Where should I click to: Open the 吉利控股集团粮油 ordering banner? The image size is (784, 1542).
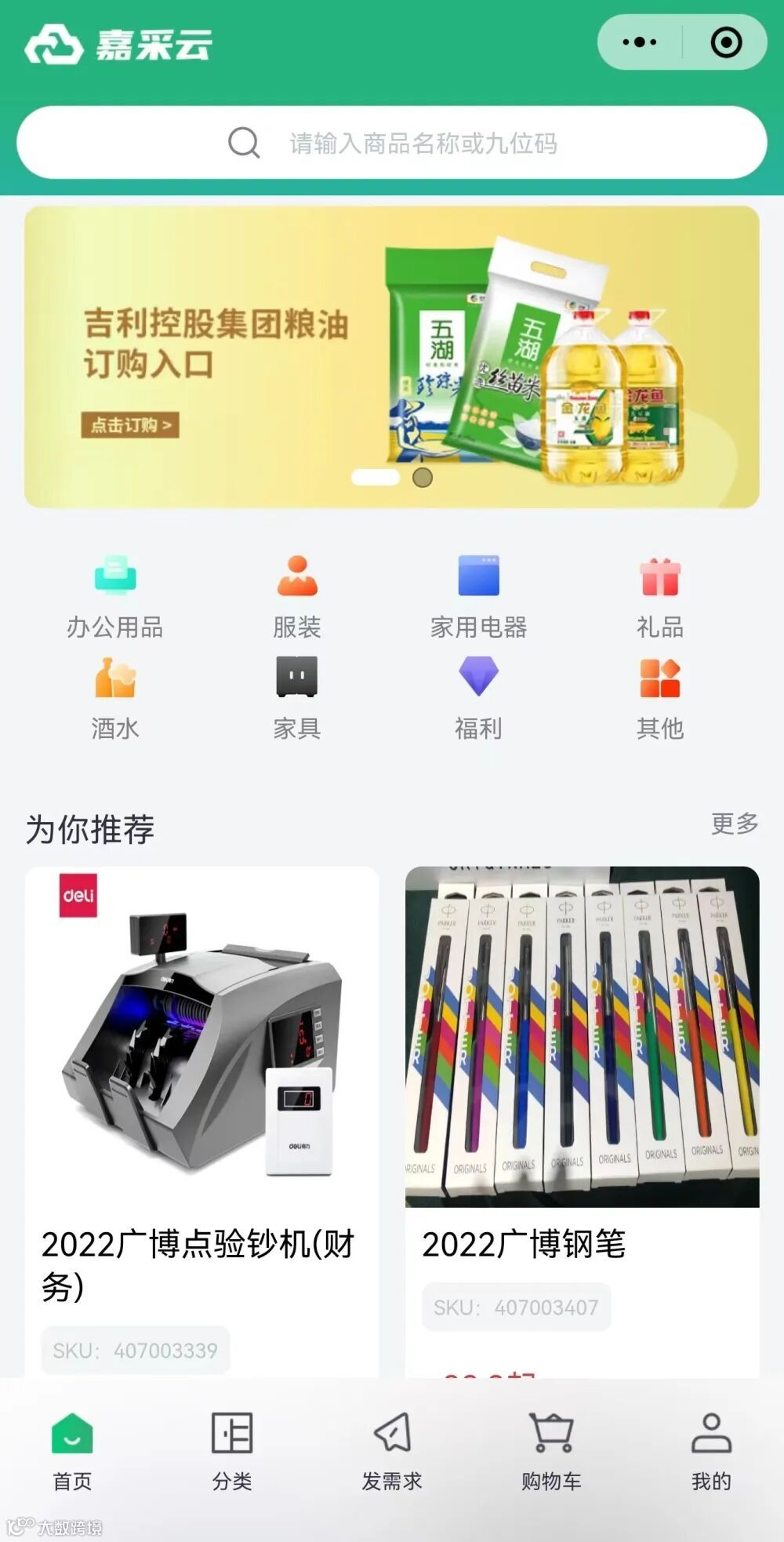pyautogui.click(x=392, y=357)
